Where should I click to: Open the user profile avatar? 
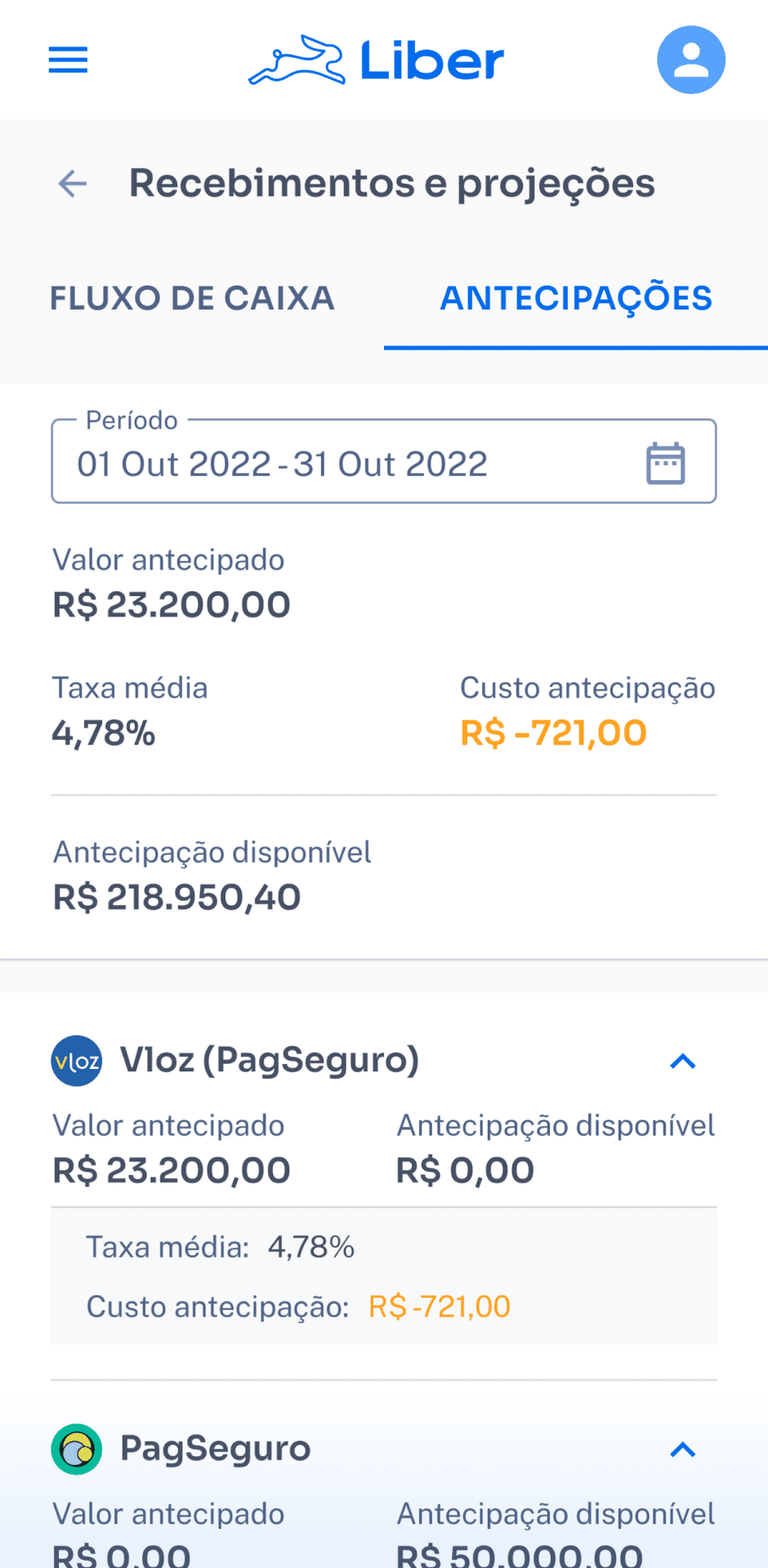(690, 60)
